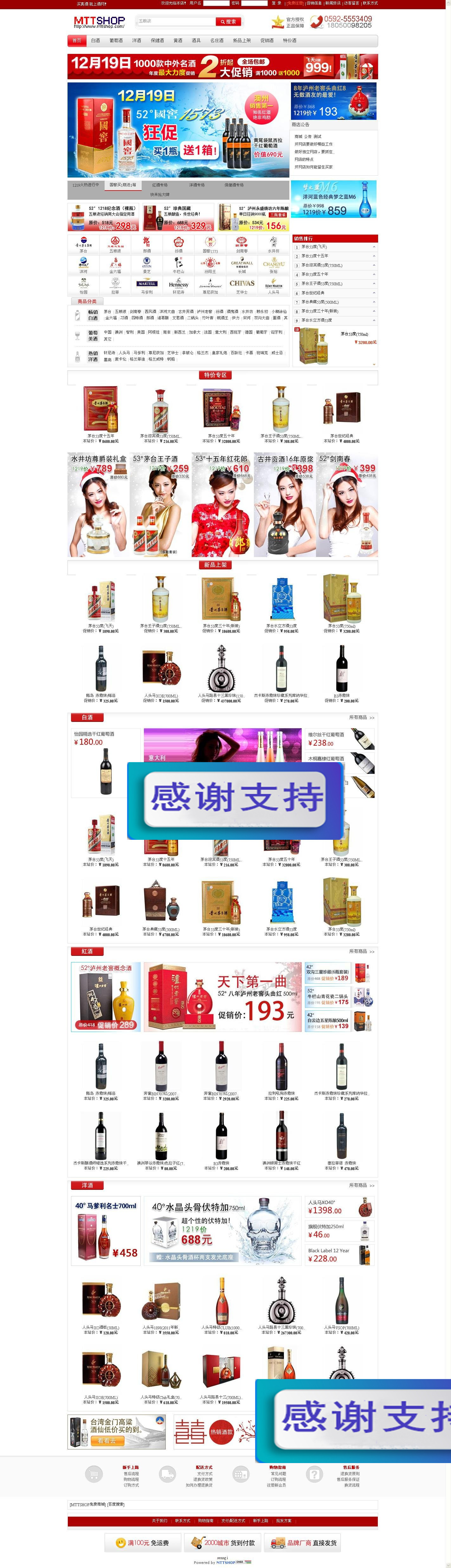The height and width of the screenshot is (1568, 451).
Task: View 所有商品 in the 白酒 section
Action: pyautogui.click(x=361, y=718)
